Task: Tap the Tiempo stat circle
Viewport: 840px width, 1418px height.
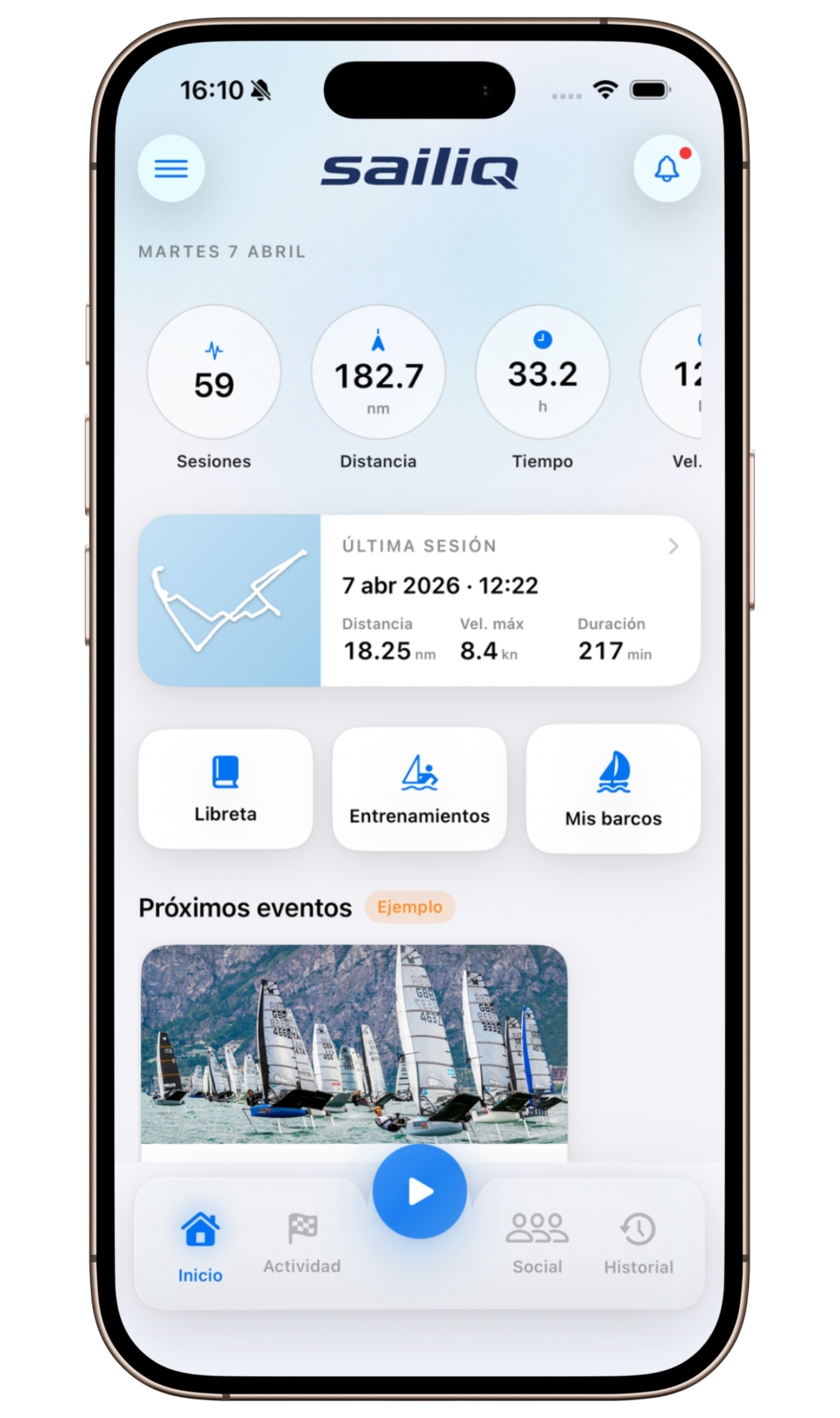Action: [542, 372]
